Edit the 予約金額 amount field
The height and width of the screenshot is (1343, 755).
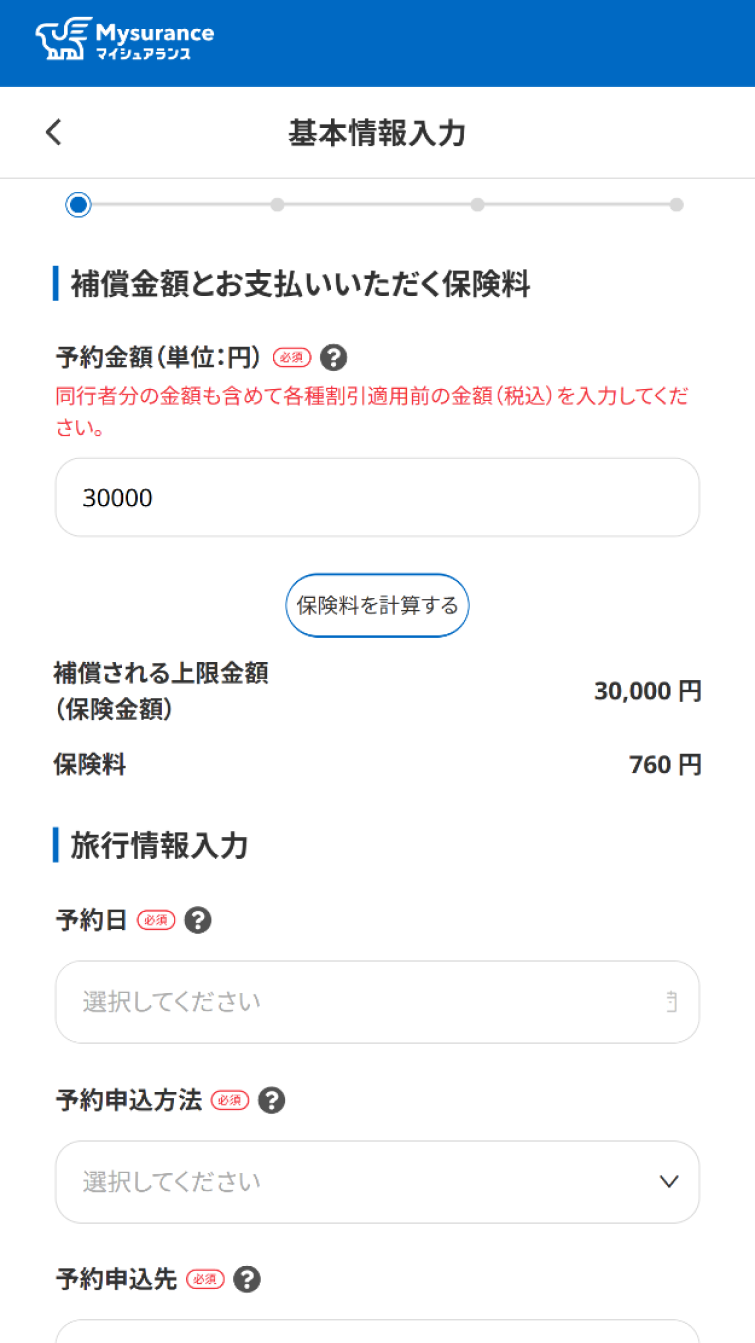point(377,498)
